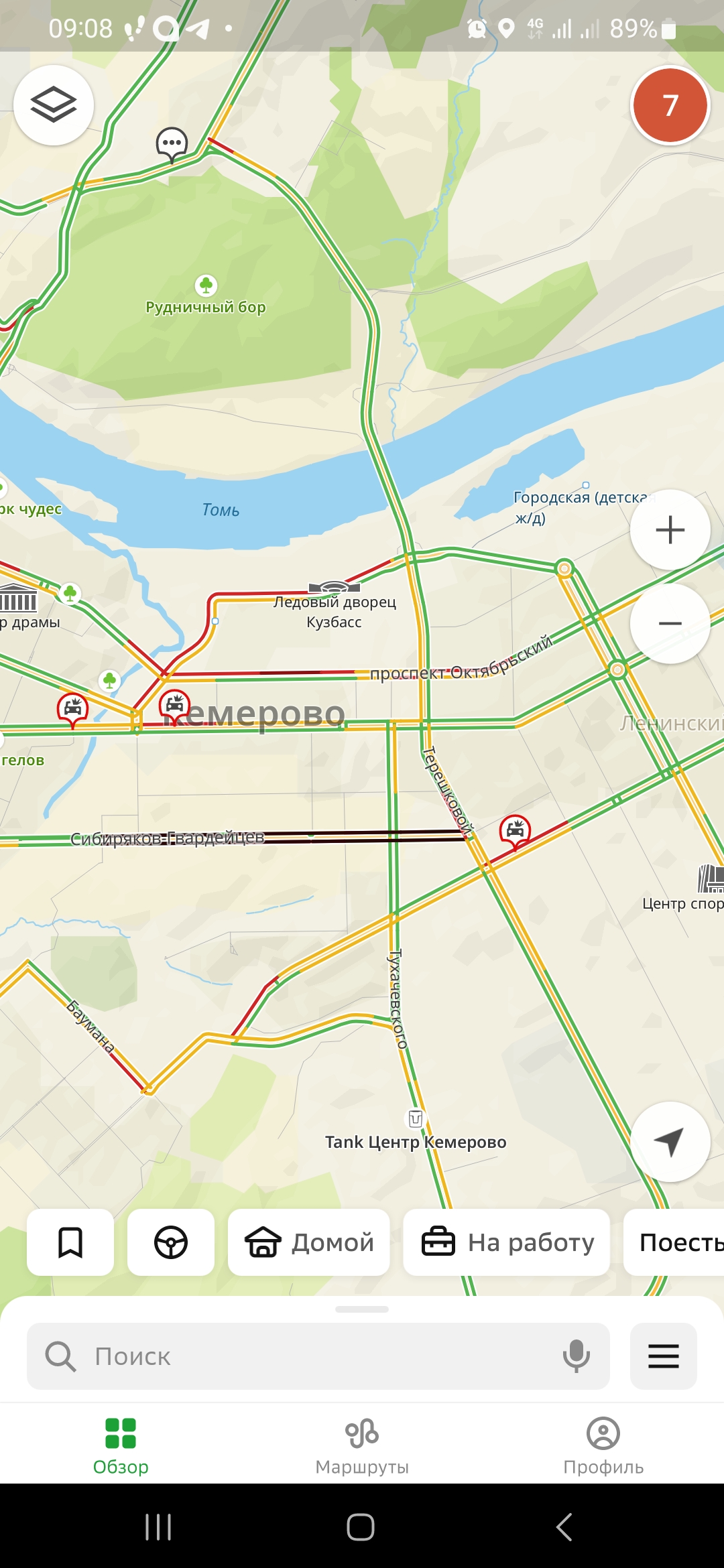Center the map on my location
The image size is (724, 1568).
tap(670, 1141)
